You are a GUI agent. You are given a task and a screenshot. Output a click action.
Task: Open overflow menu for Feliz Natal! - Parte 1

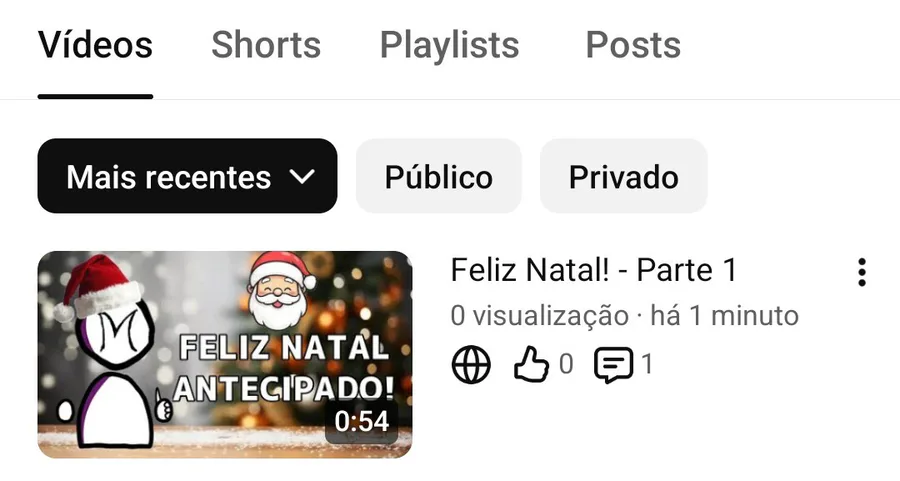[x=861, y=272]
